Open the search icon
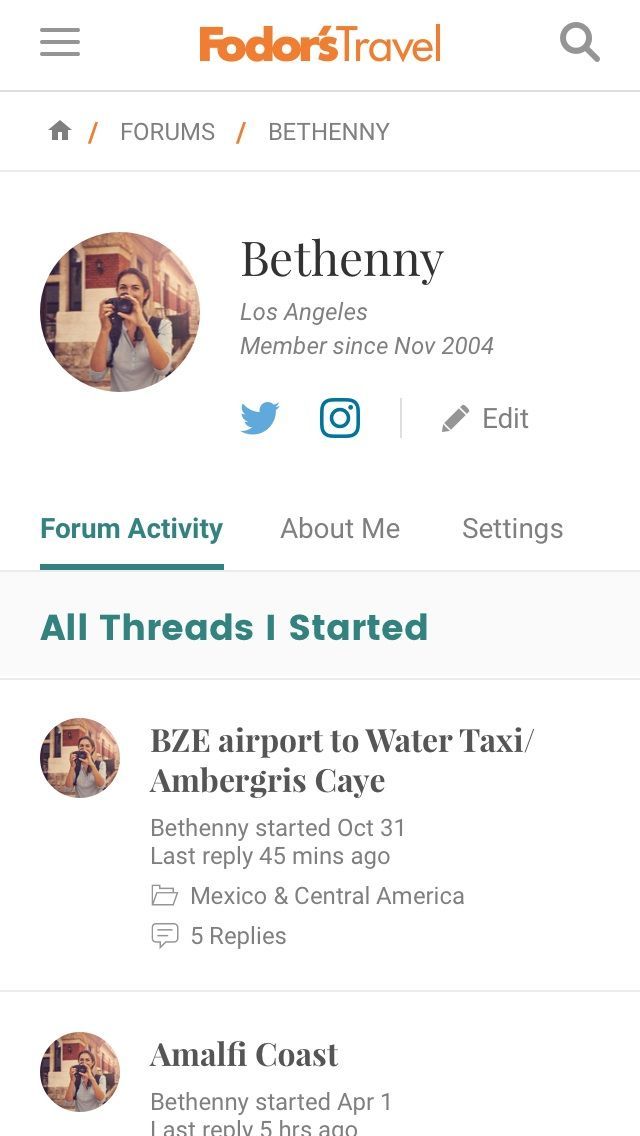 pos(579,43)
